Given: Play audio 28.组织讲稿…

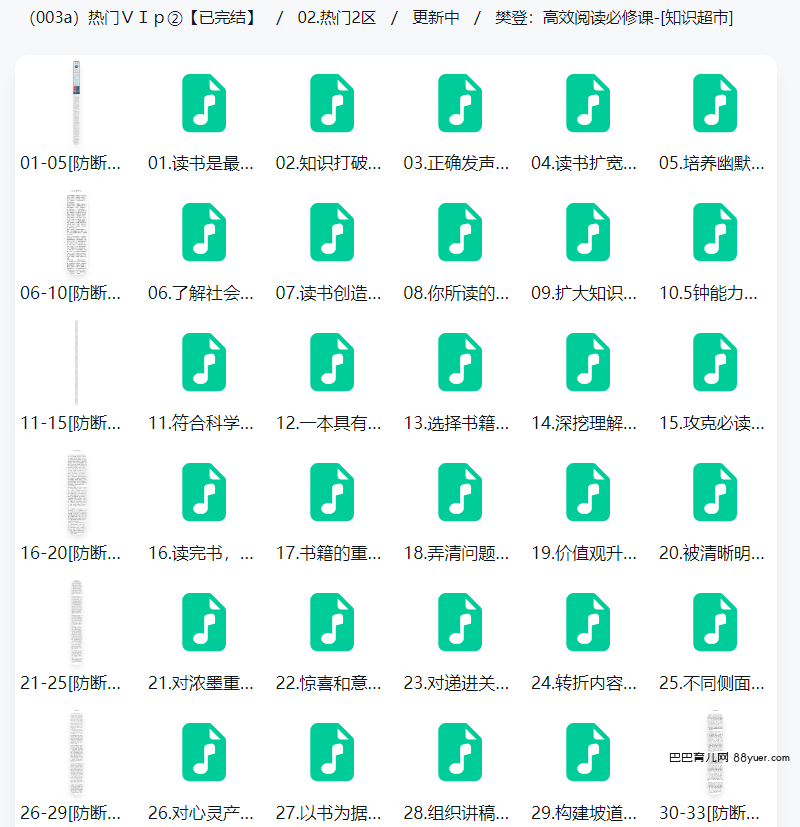Looking at the screenshot, I should [x=460, y=753].
